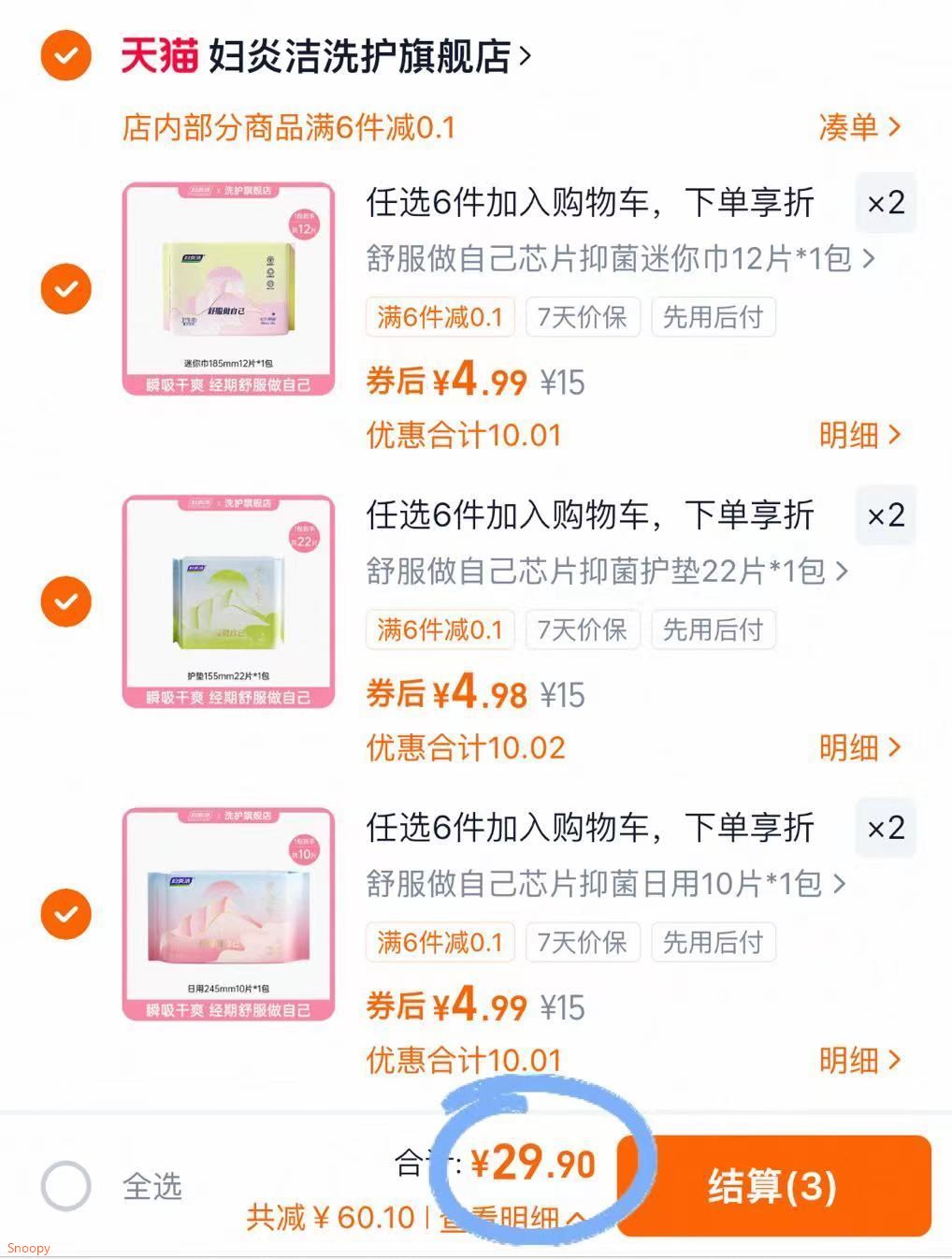This screenshot has width=952, height=1259.
Task: Adjust quantity ×2 for 日用10片
Action: (885, 827)
